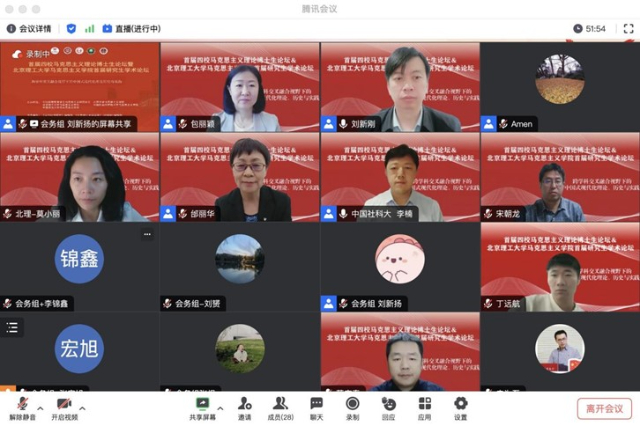Viewport: 640px width, 425px height.
Task: Open the apps (应用) menu
Action: pyautogui.click(x=424, y=405)
